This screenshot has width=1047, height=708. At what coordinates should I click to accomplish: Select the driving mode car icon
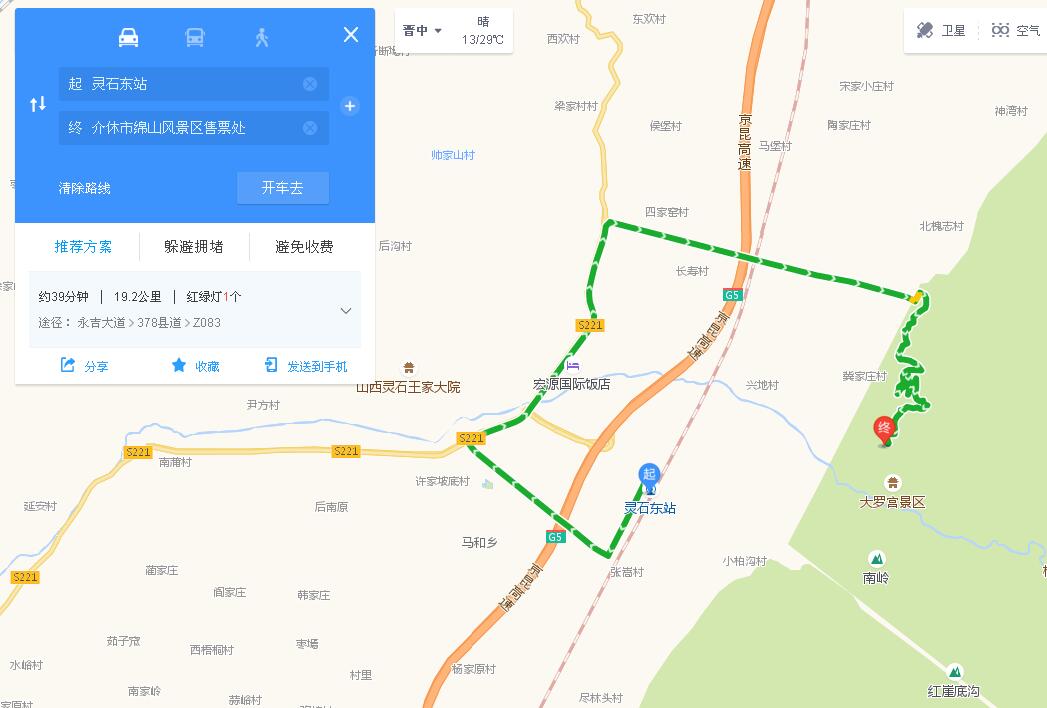point(128,38)
